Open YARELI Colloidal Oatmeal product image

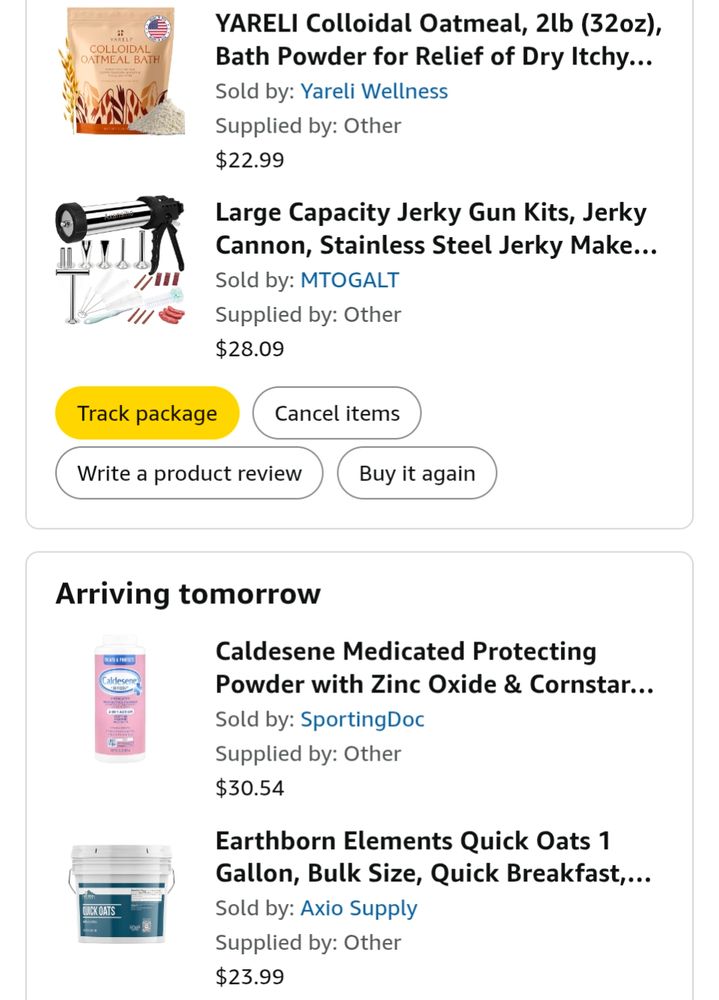click(x=121, y=71)
